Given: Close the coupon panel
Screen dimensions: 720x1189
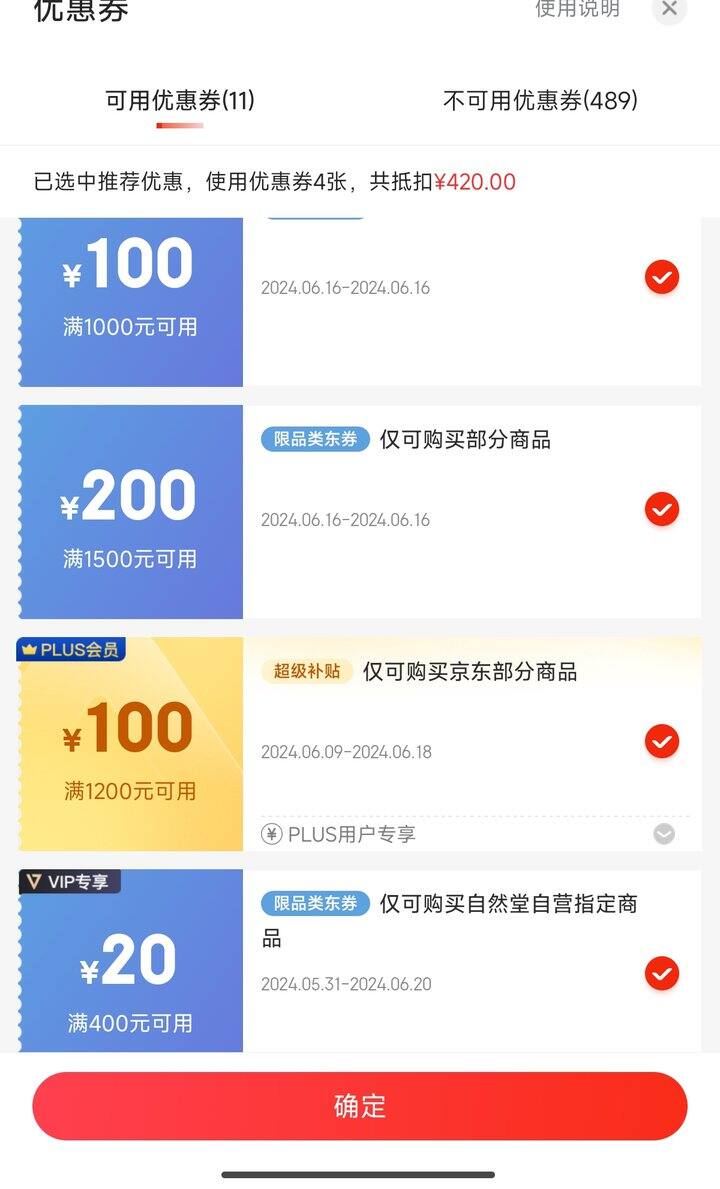Looking at the screenshot, I should click(x=669, y=9).
